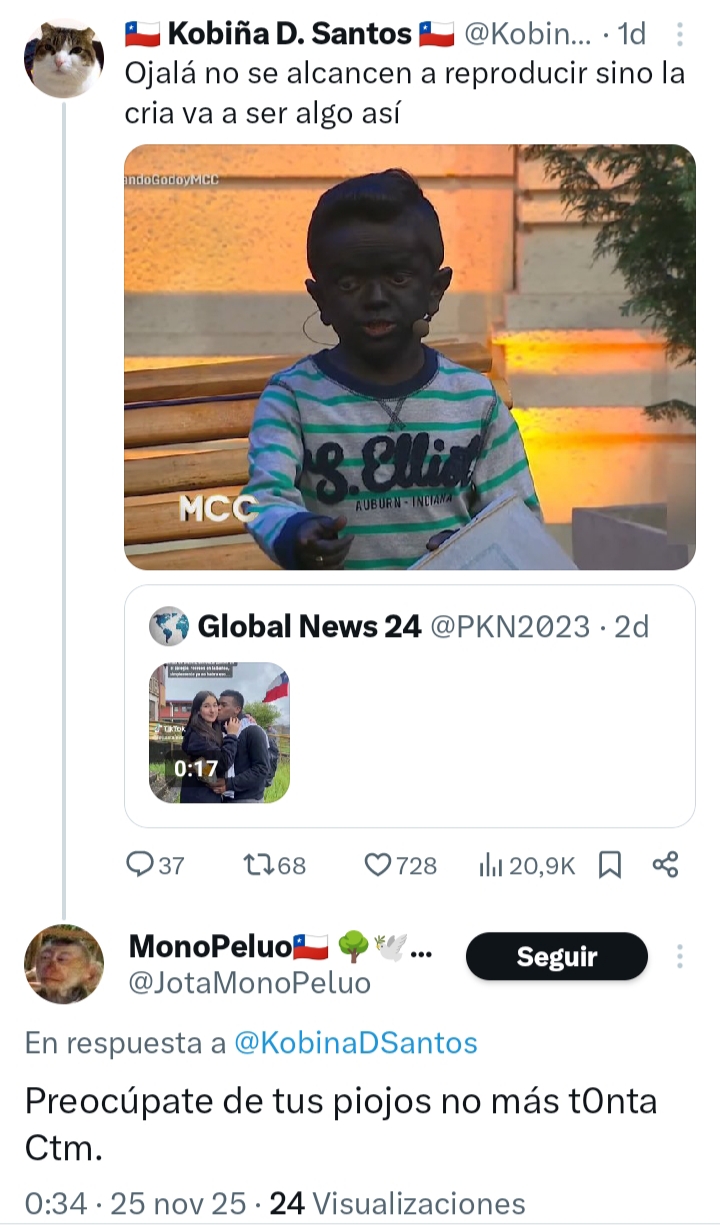Follow MonoPeluo with the Seguir button
Screen dimensions: 720x1225
pos(556,957)
